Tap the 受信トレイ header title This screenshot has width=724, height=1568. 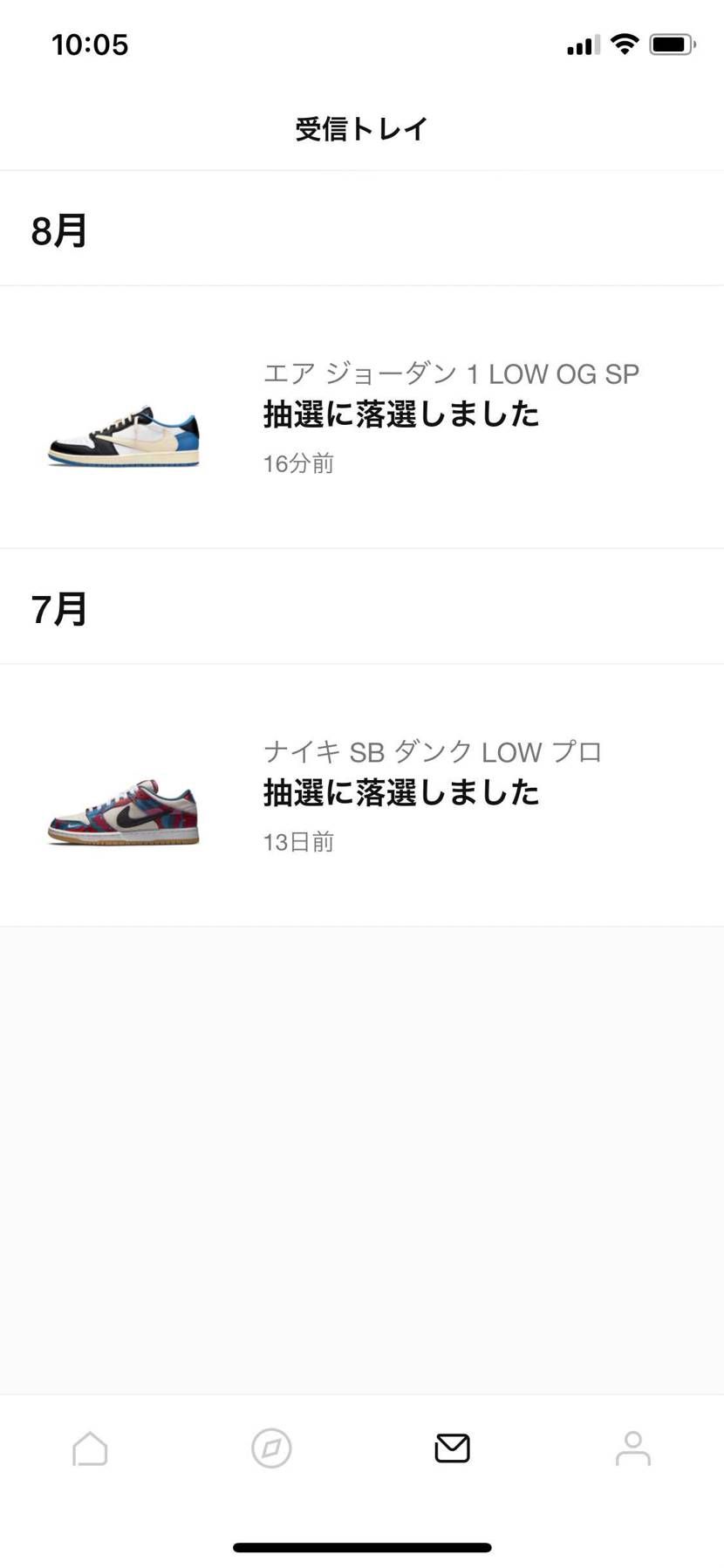(361, 128)
